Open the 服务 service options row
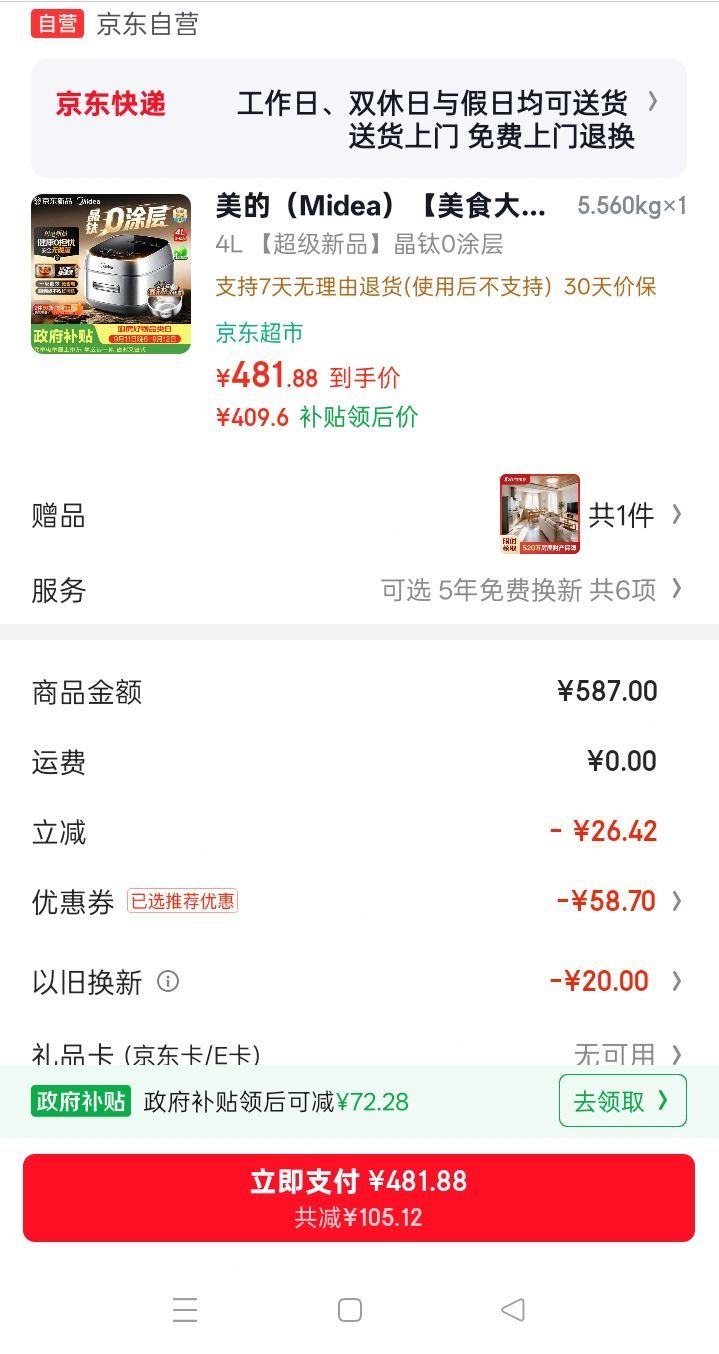 tap(359, 590)
